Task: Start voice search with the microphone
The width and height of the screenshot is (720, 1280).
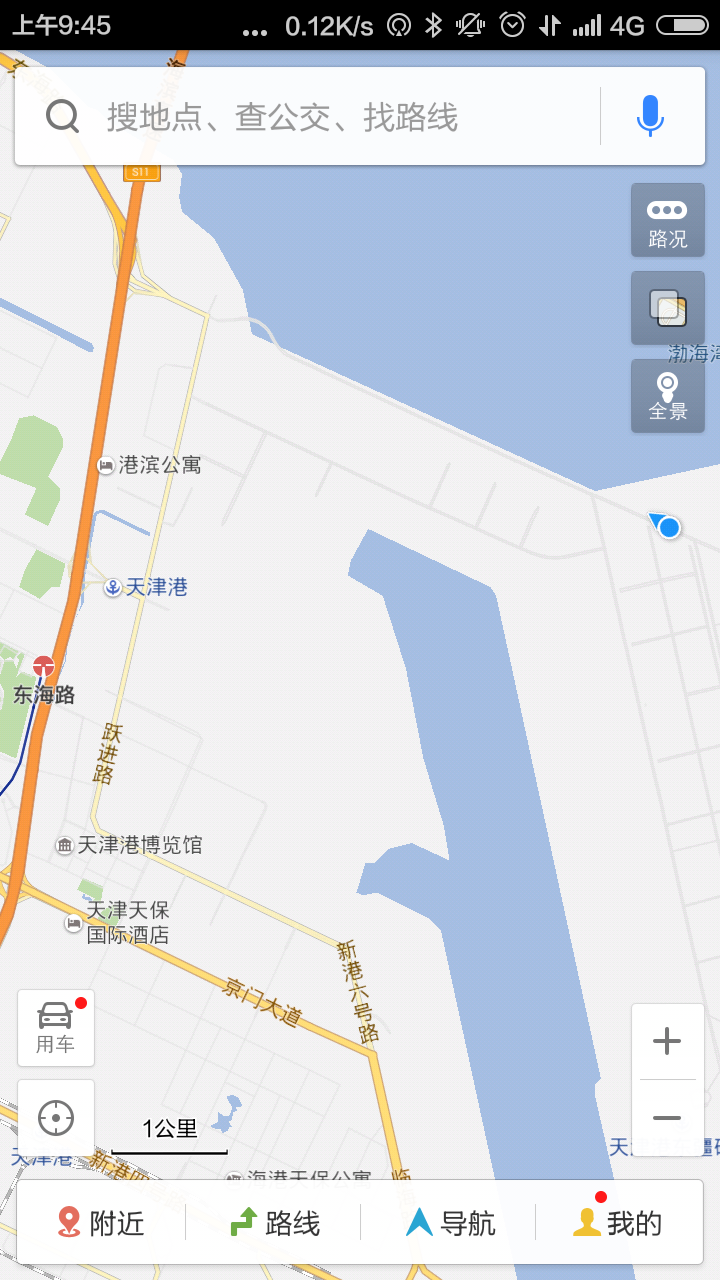Action: point(650,117)
